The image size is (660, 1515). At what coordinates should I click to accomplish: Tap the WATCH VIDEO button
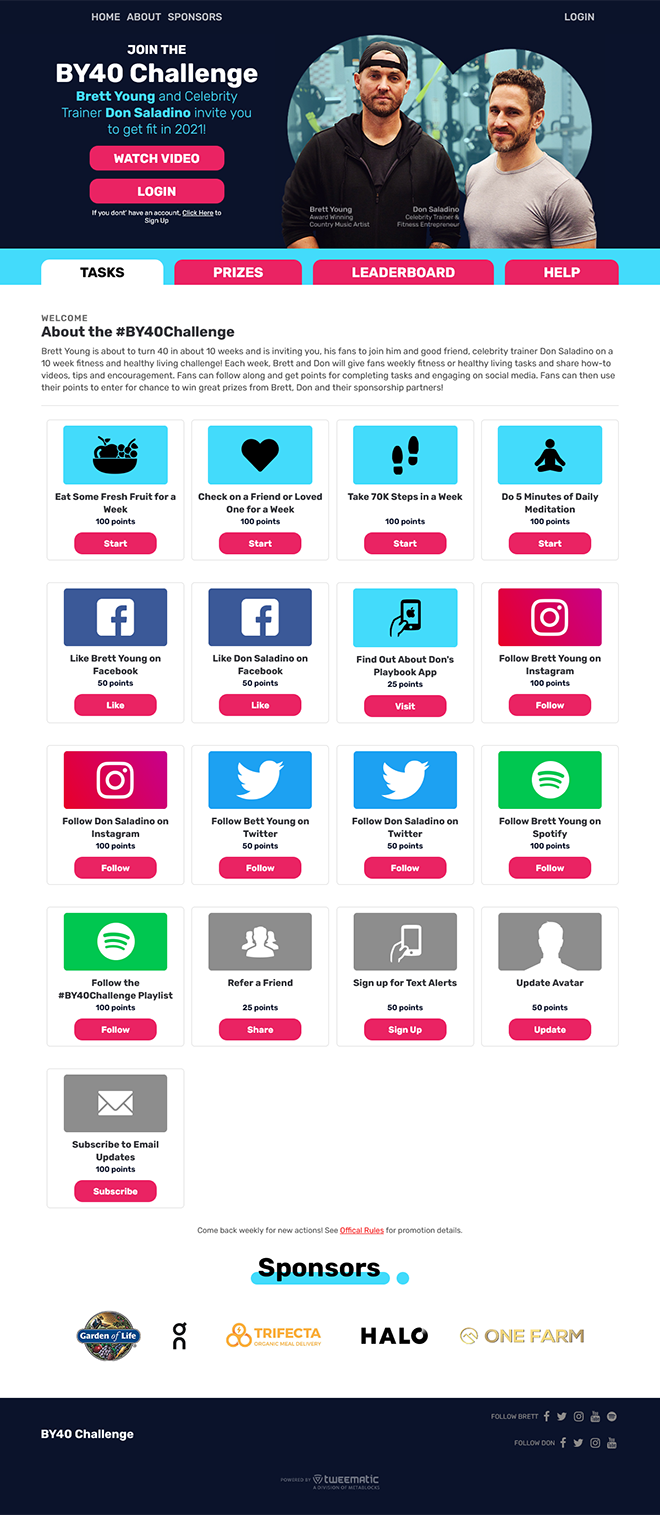[x=157, y=158]
